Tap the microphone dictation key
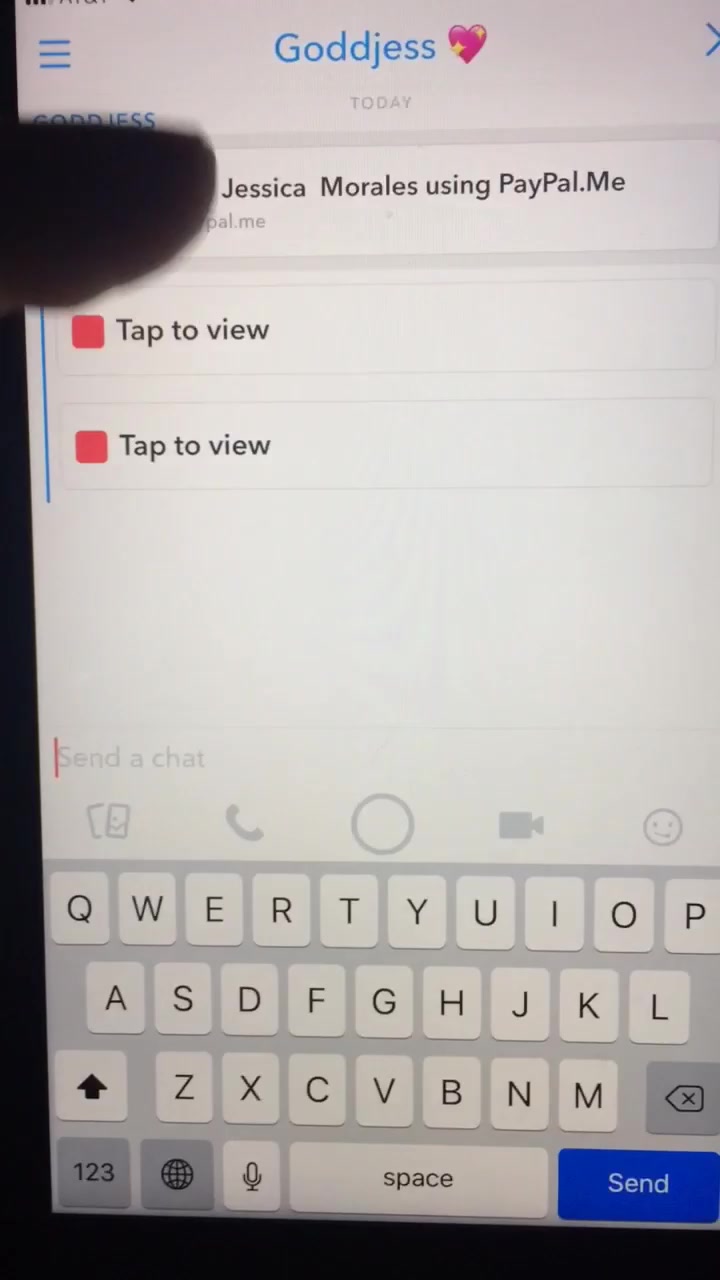Viewport: 720px width, 1280px height. point(252,1176)
